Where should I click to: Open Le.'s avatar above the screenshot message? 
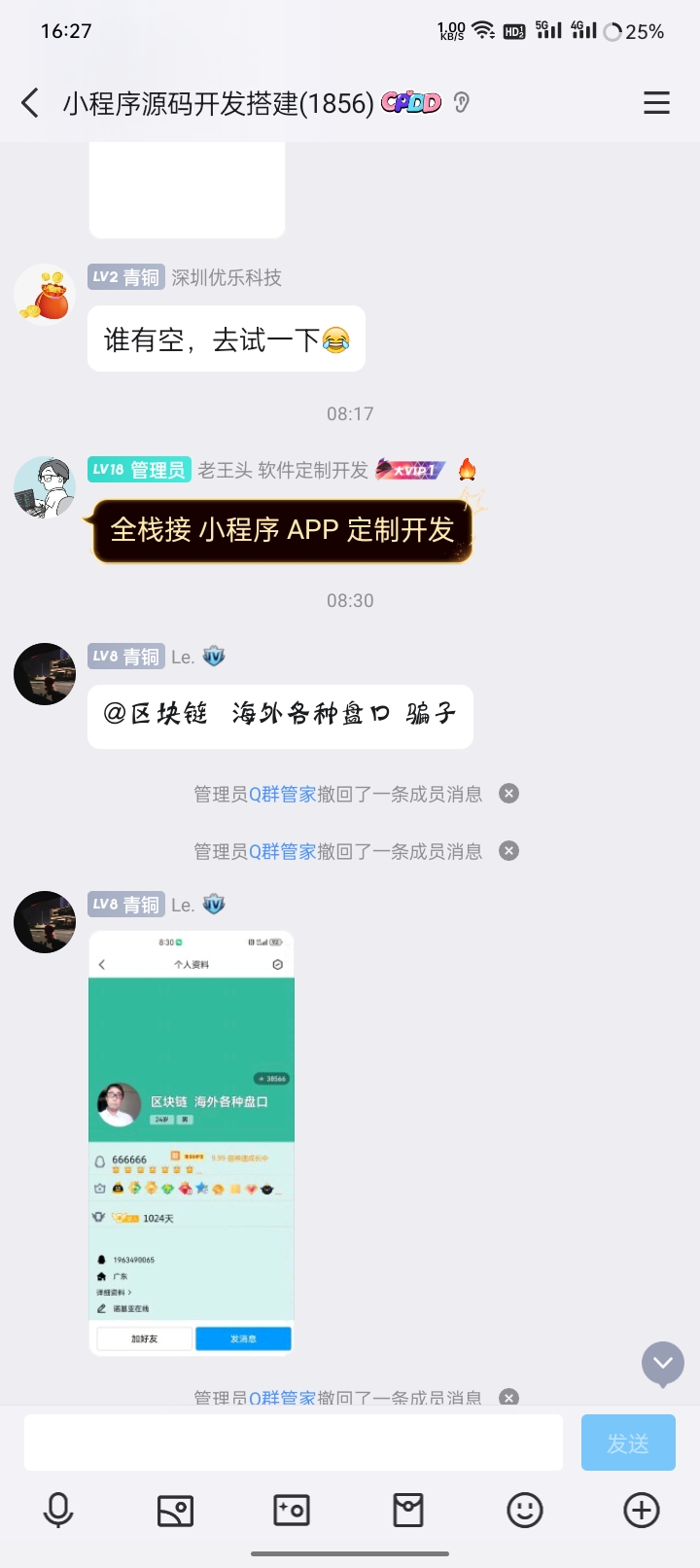45,921
